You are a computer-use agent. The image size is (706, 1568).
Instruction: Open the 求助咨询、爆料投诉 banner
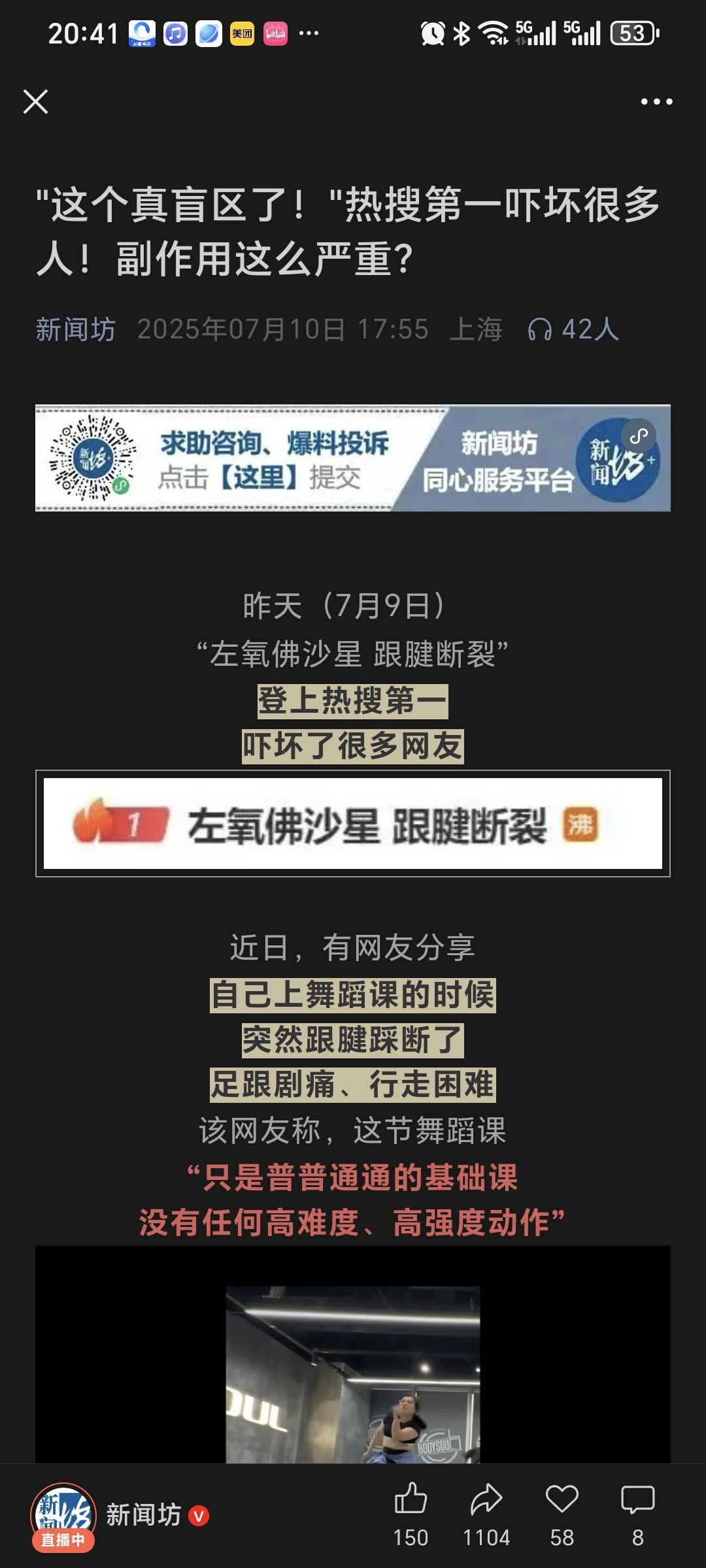pos(353,459)
